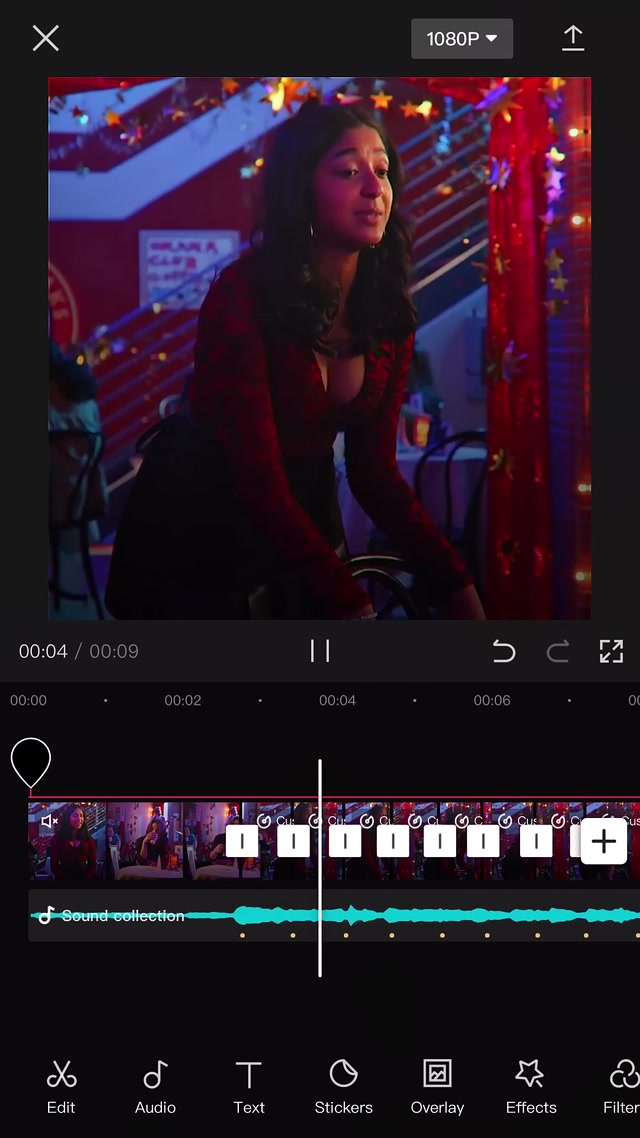Open the Stickers tool
640x1138 pixels.
point(343,1087)
